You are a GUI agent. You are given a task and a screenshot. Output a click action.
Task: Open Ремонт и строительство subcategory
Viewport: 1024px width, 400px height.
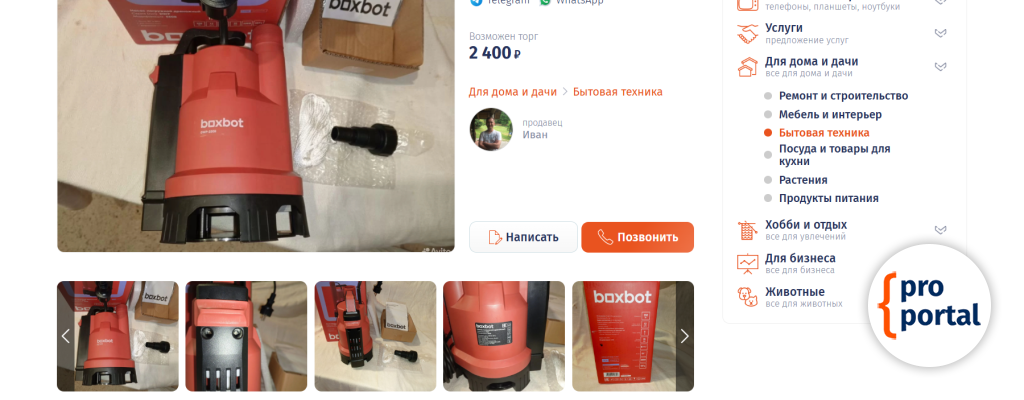click(843, 96)
